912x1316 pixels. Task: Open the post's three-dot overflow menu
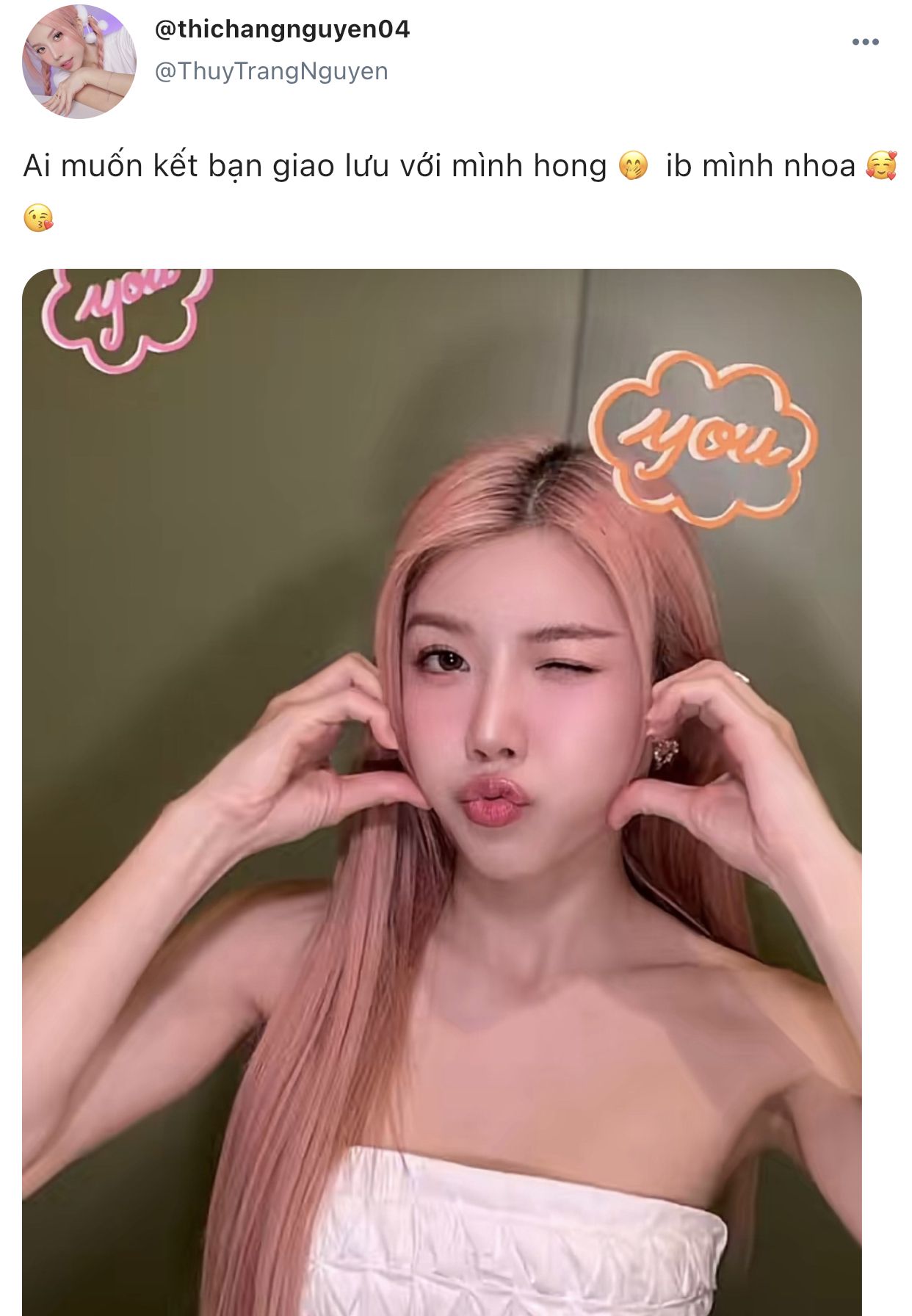coord(865,42)
